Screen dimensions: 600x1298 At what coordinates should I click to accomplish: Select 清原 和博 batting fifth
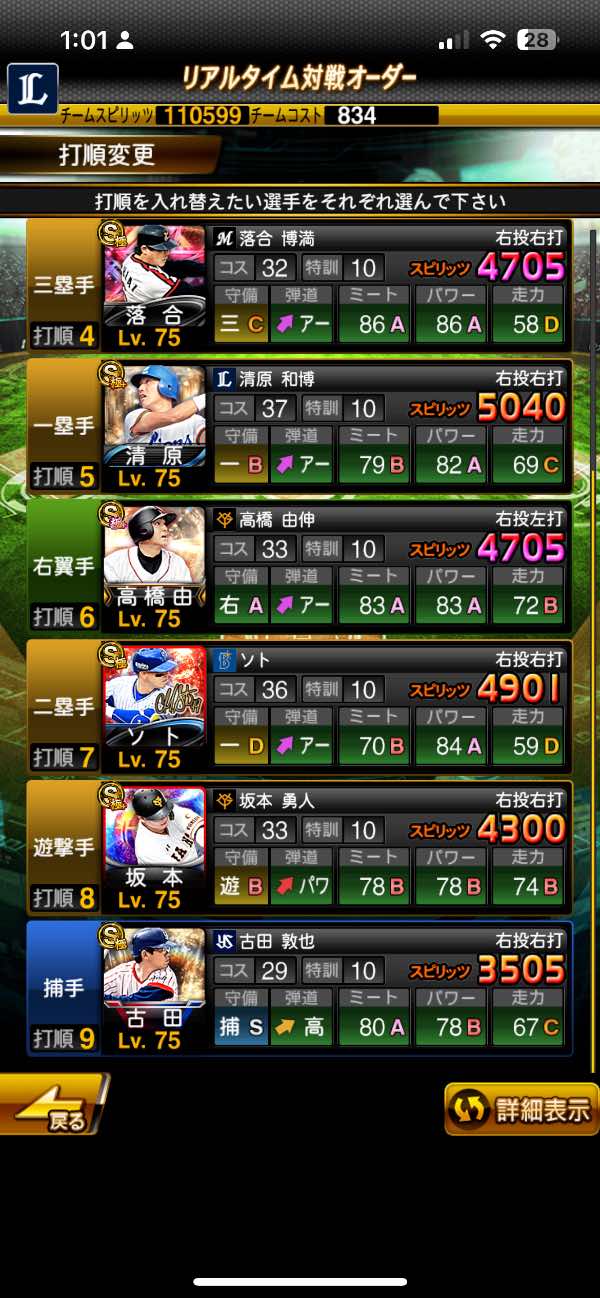[x=300, y=427]
